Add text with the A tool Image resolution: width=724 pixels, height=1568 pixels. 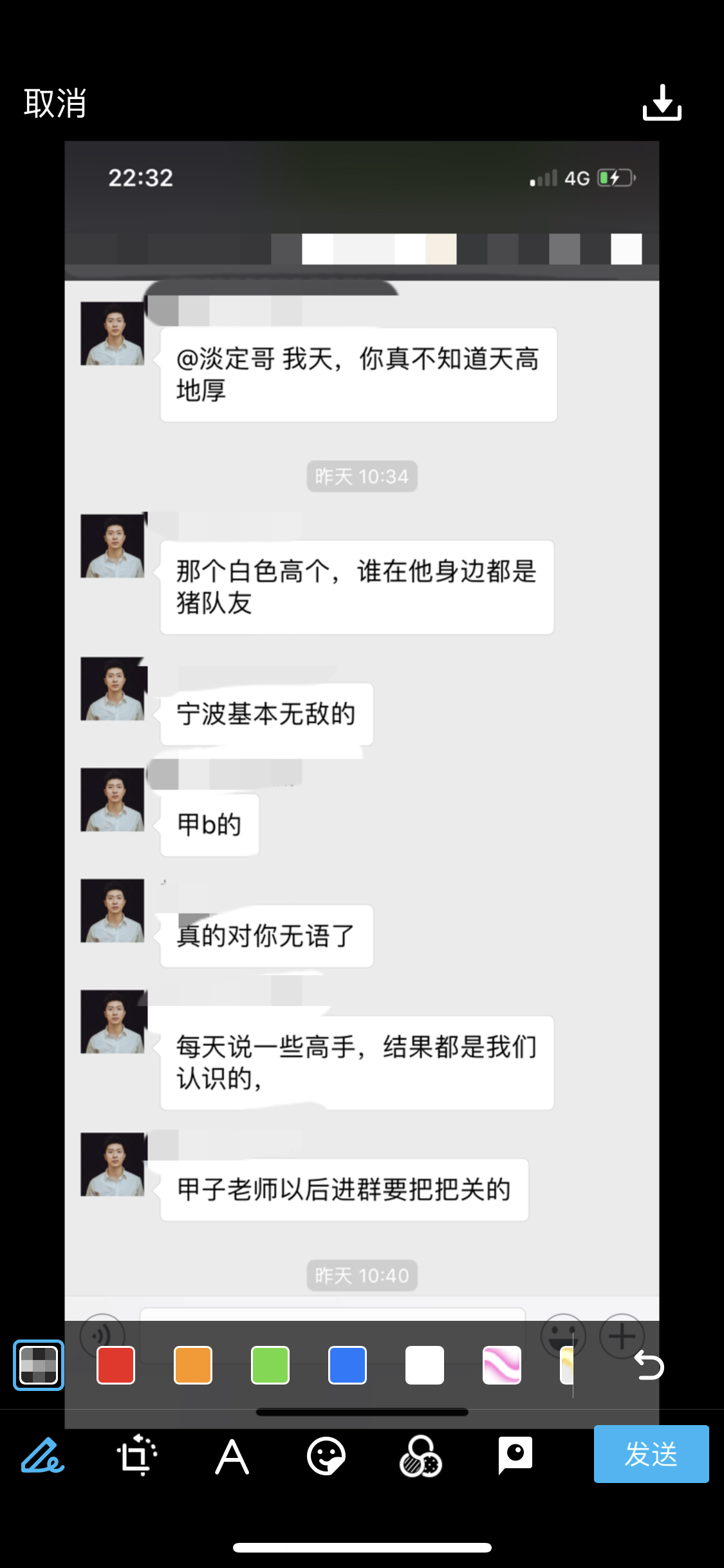[x=232, y=1456]
